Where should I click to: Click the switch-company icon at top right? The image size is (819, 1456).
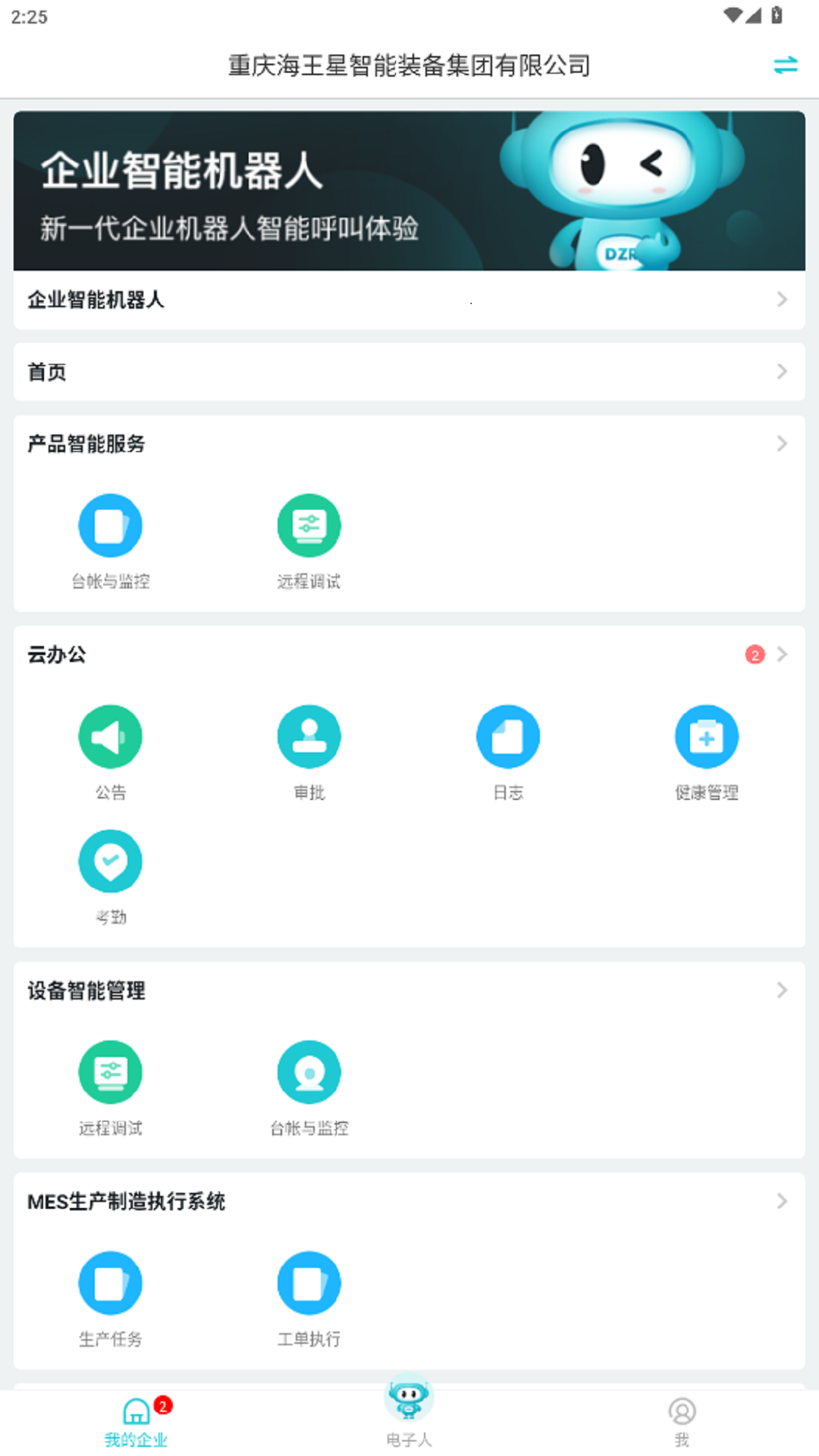785,67
